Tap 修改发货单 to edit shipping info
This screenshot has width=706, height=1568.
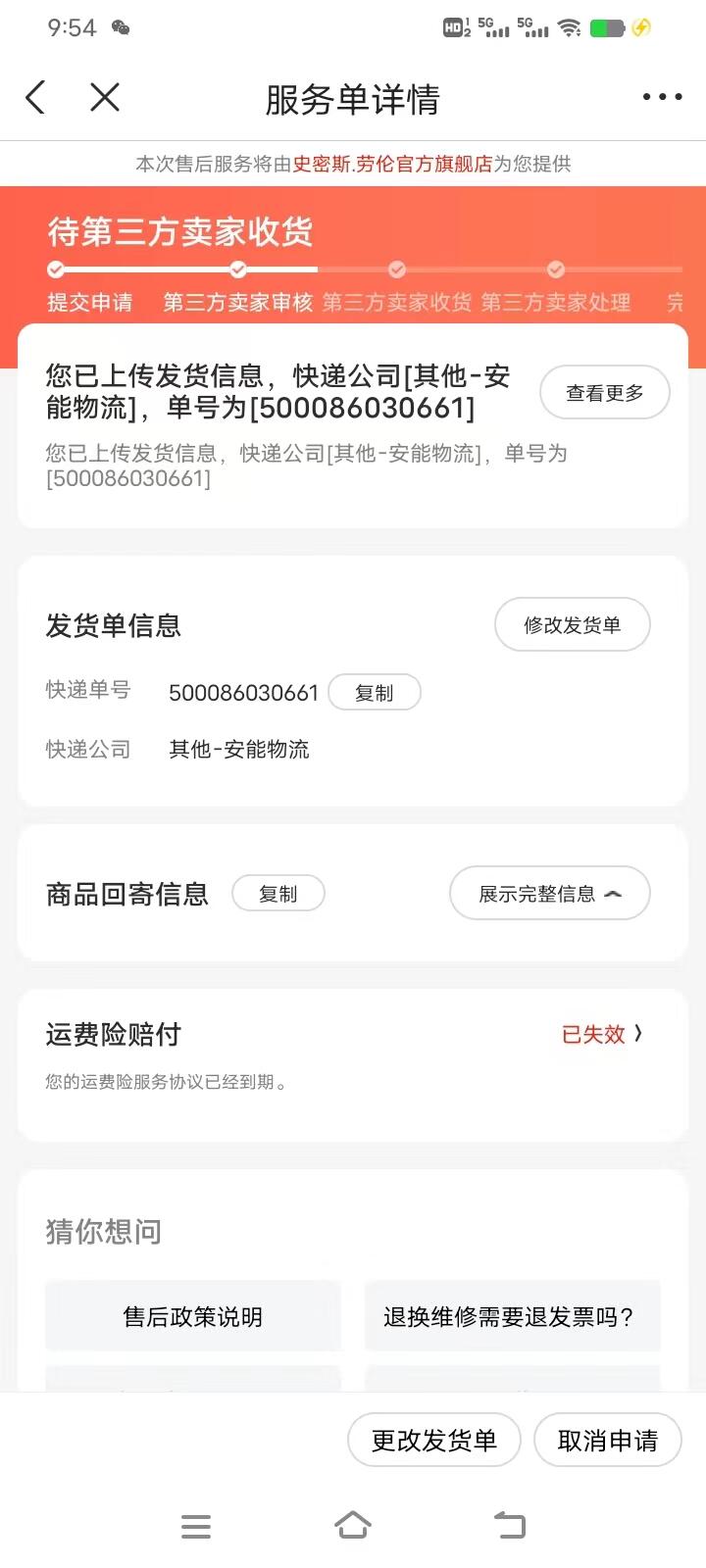tap(572, 625)
